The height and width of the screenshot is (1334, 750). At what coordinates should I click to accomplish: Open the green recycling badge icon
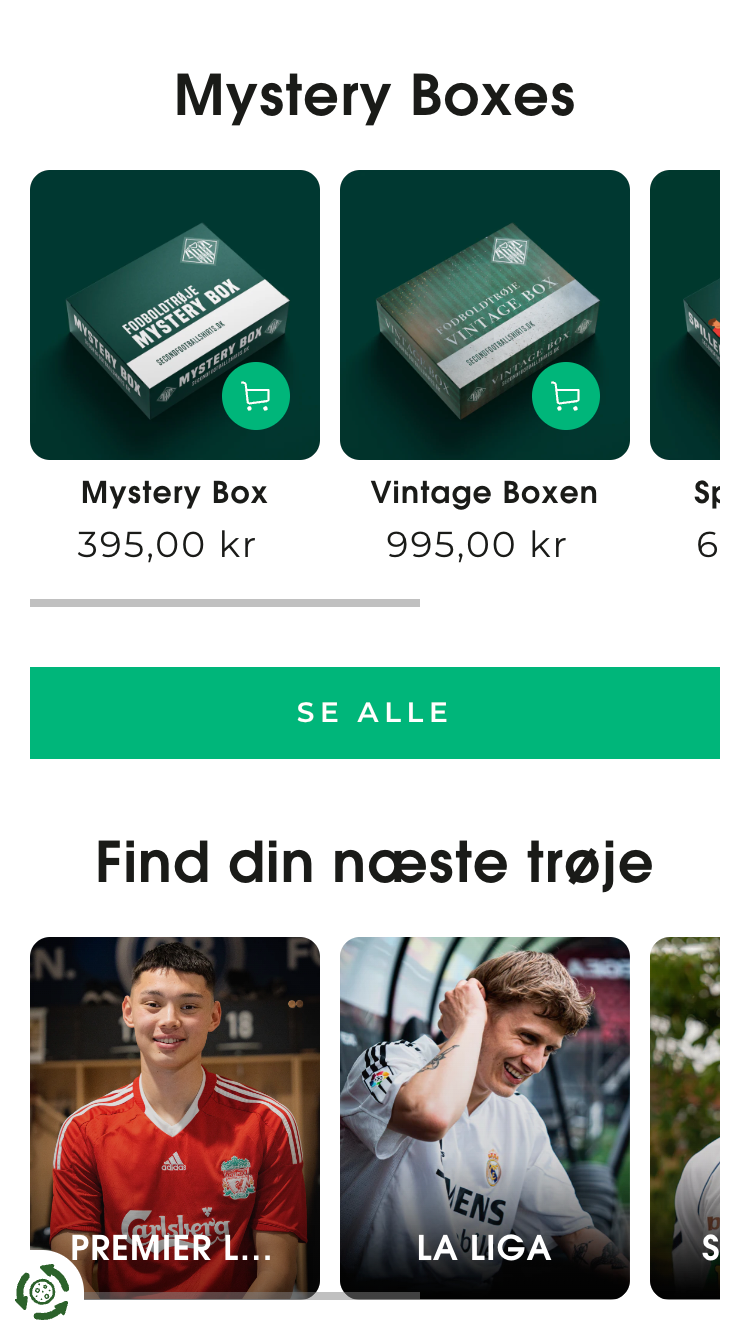coord(42,1291)
